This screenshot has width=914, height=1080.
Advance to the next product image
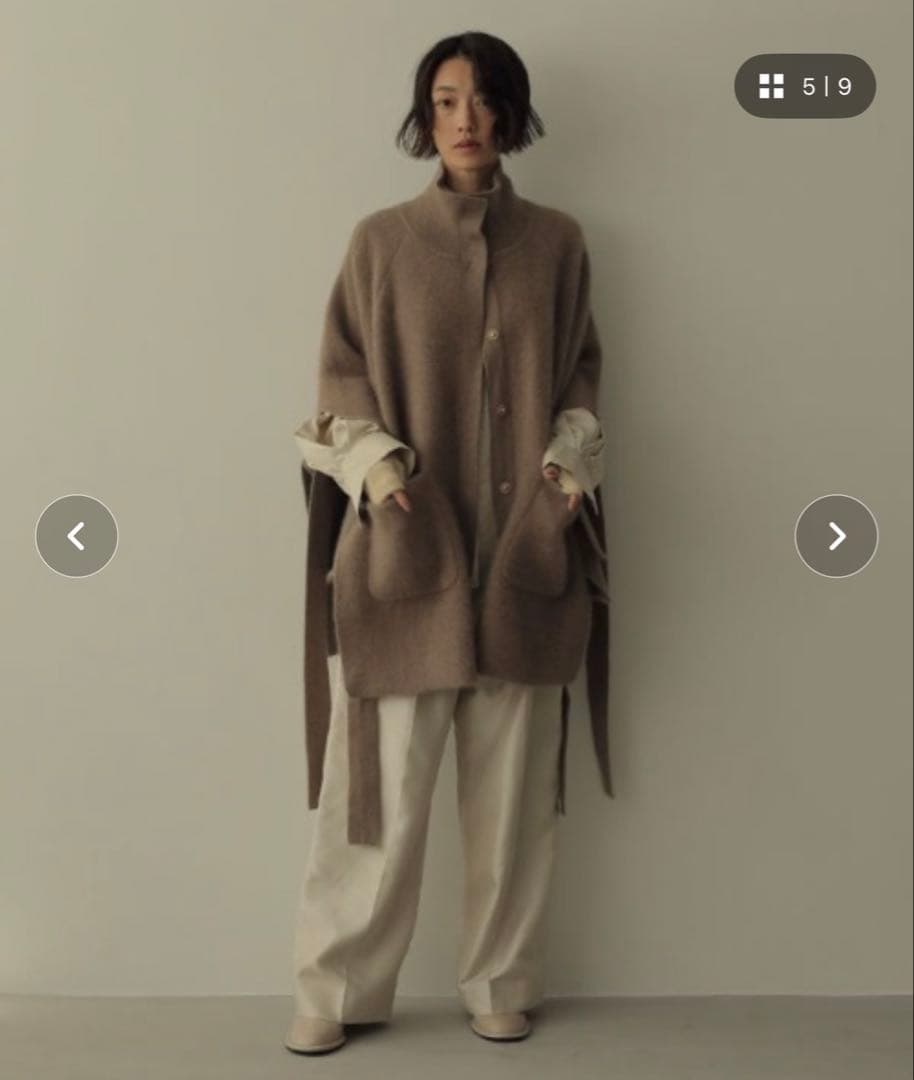836,536
